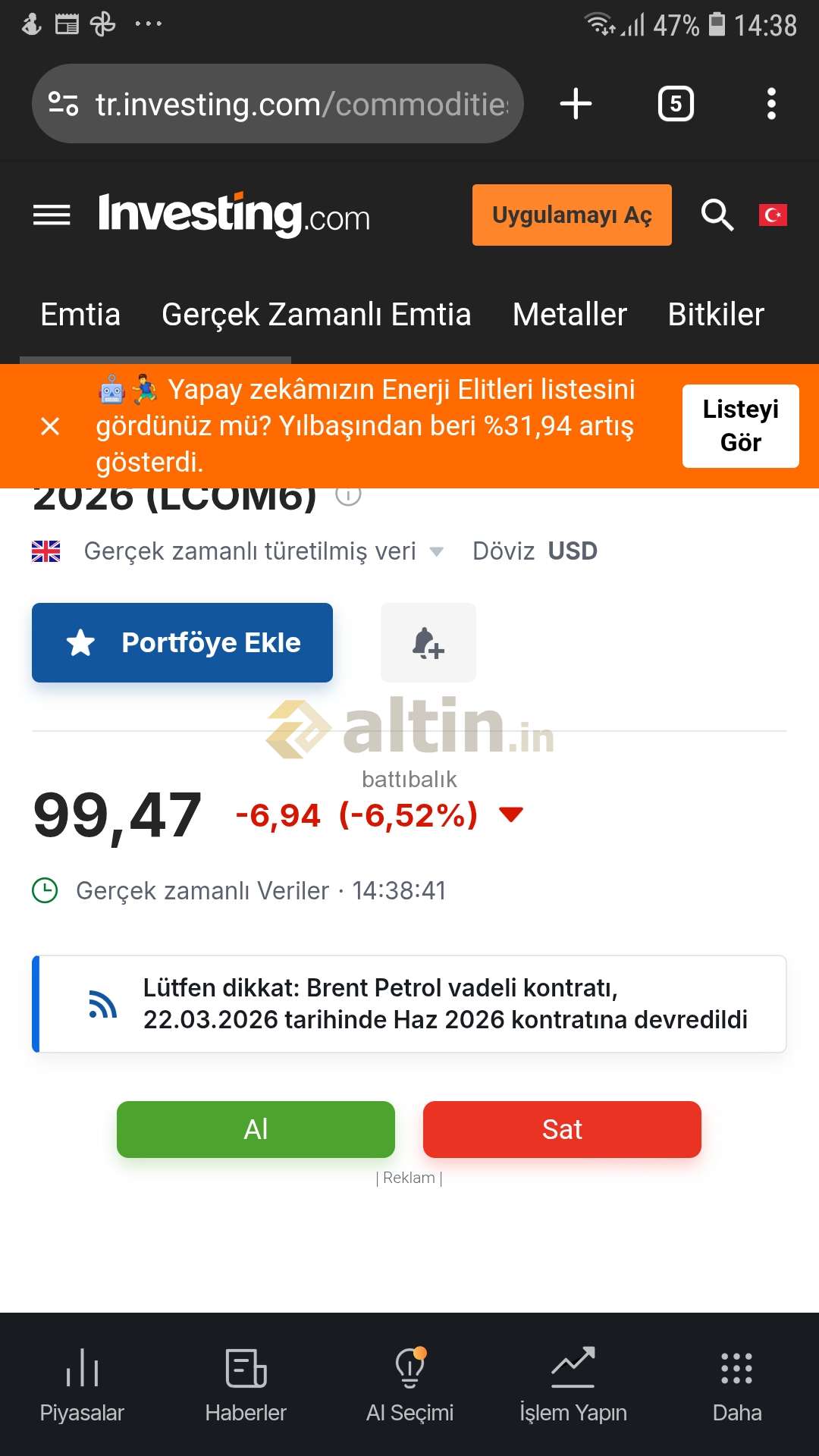Tap Listeyi Gör in the banner
This screenshot has width=819, height=1456.
pos(740,426)
